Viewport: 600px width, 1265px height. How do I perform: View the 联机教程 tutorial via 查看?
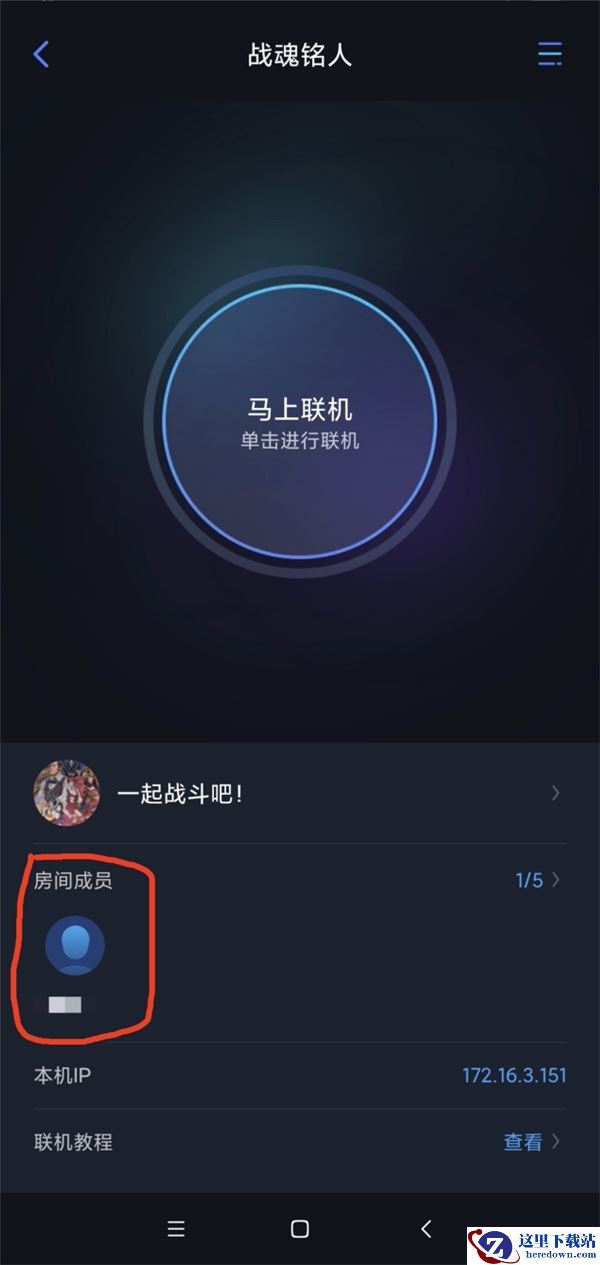(530, 1142)
